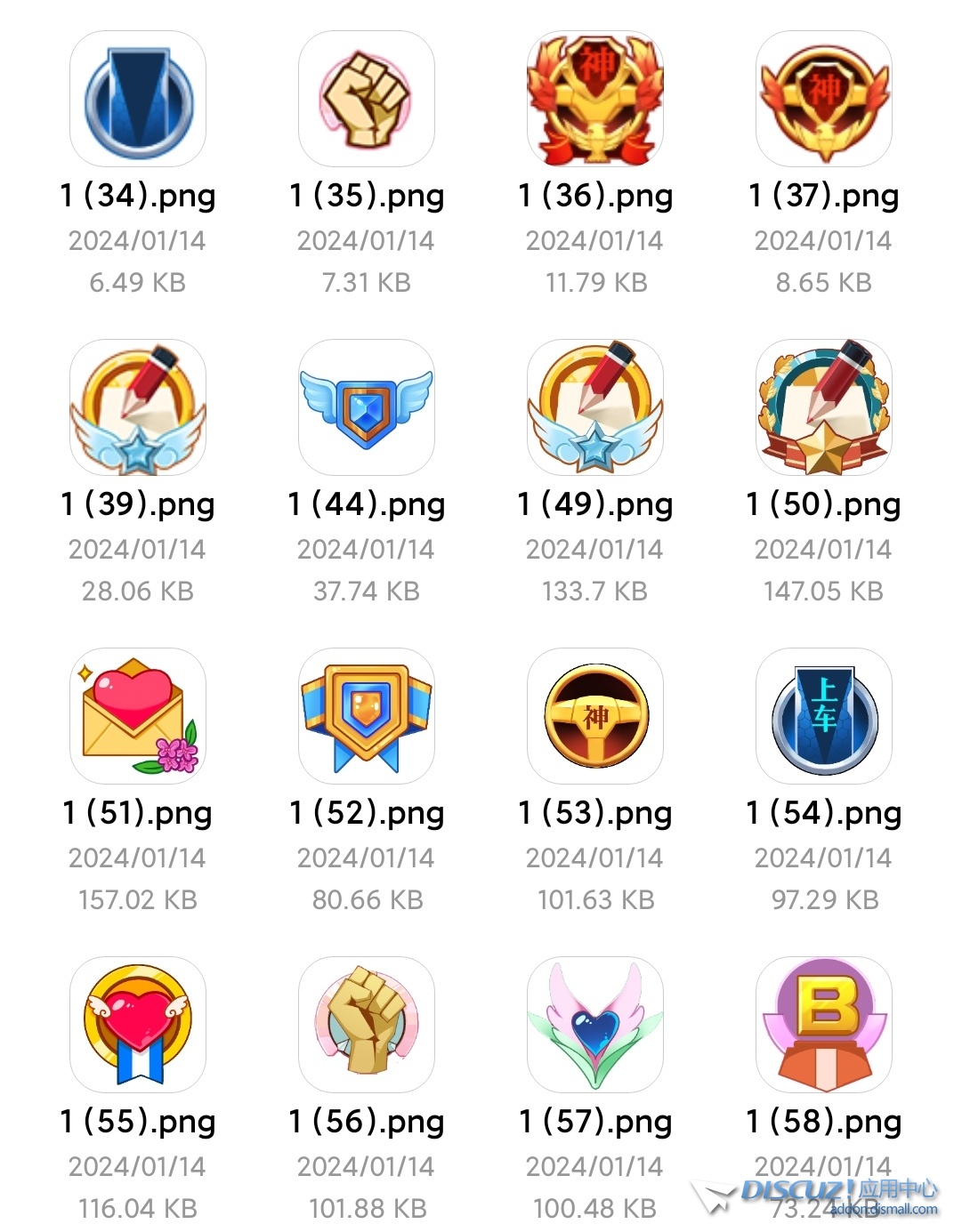The height and width of the screenshot is (1232, 954).
Task: Select the golden fist file 1 (56).png
Action: tap(367, 1025)
